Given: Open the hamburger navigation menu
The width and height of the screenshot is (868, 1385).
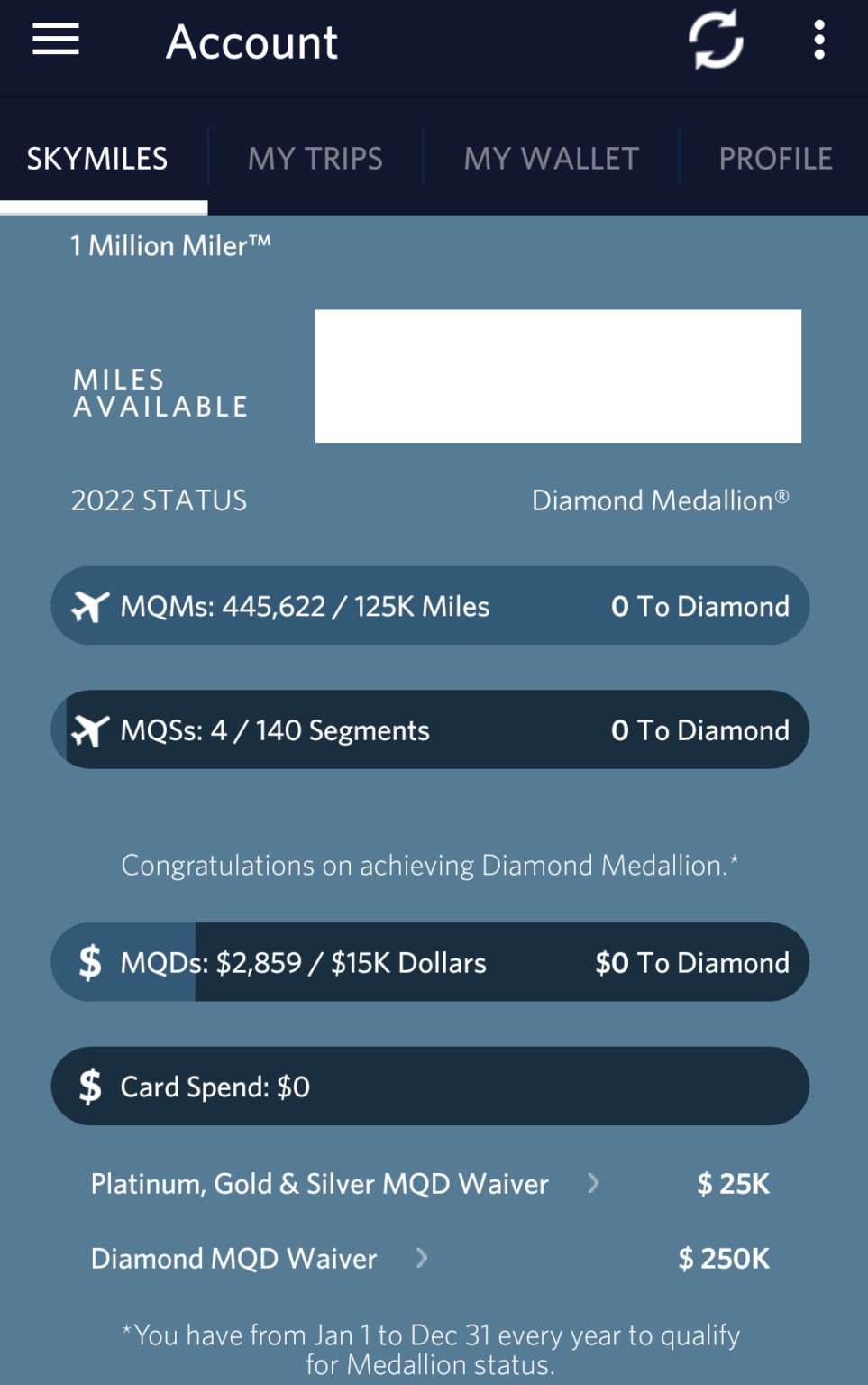Looking at the screenshot, I should point(54,40).
